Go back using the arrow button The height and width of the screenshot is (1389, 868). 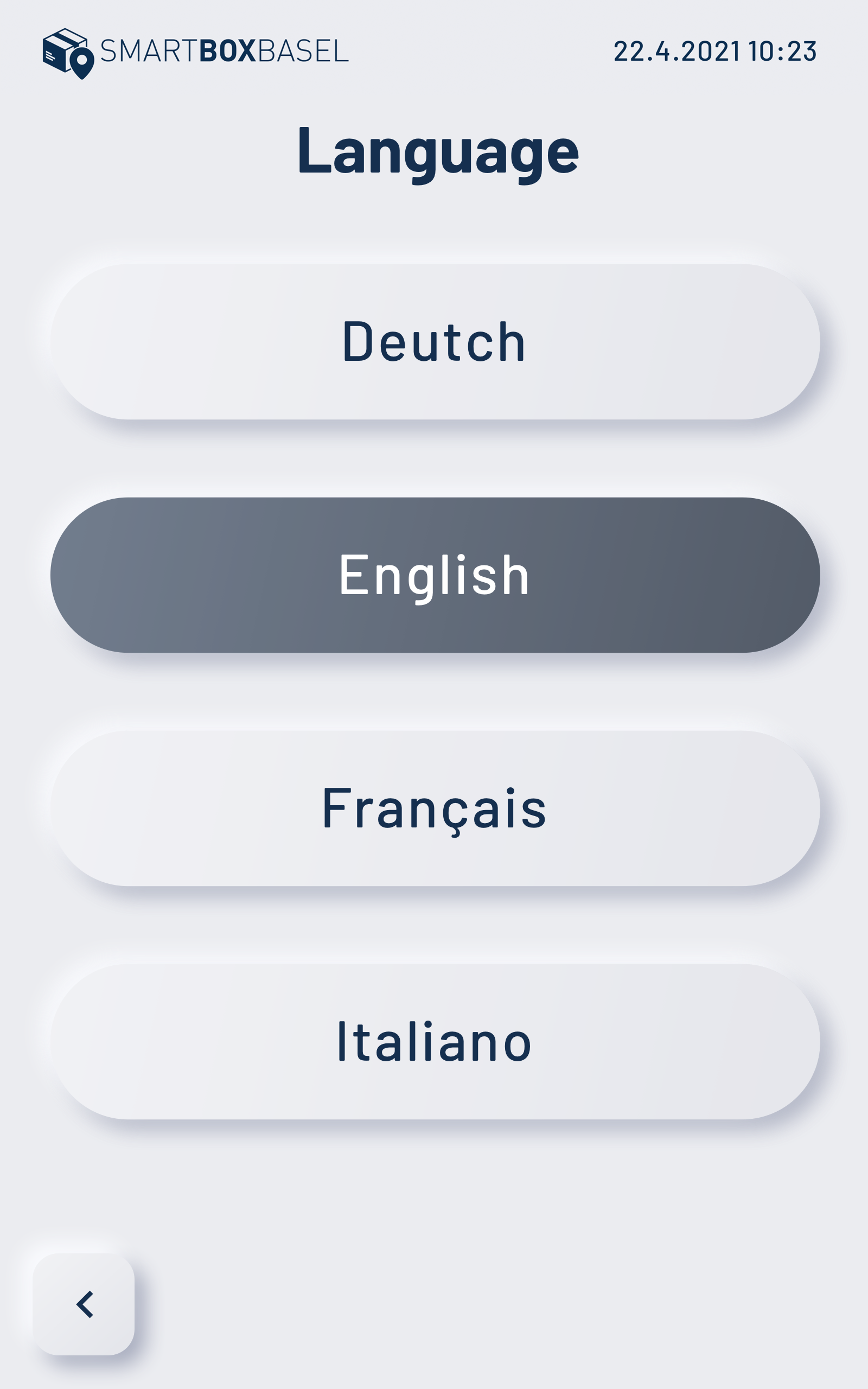(84, 1304)
